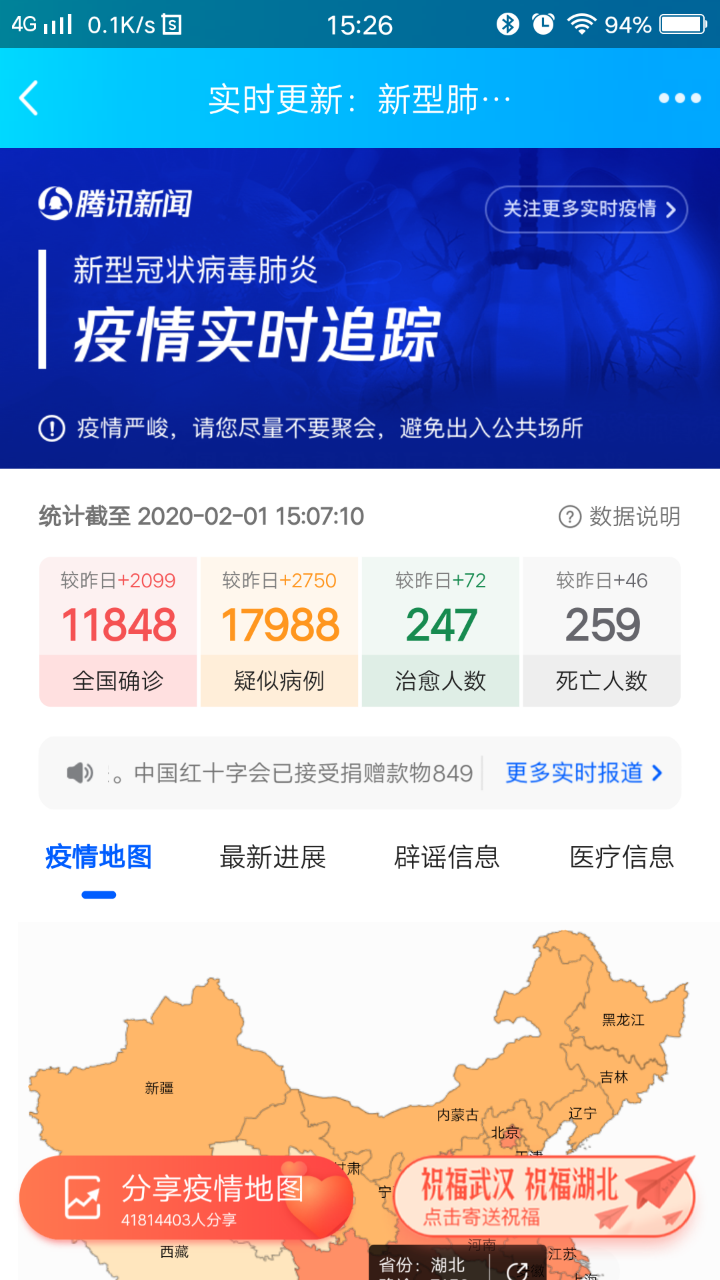Go back using the top-left arrow

(29, 98)
